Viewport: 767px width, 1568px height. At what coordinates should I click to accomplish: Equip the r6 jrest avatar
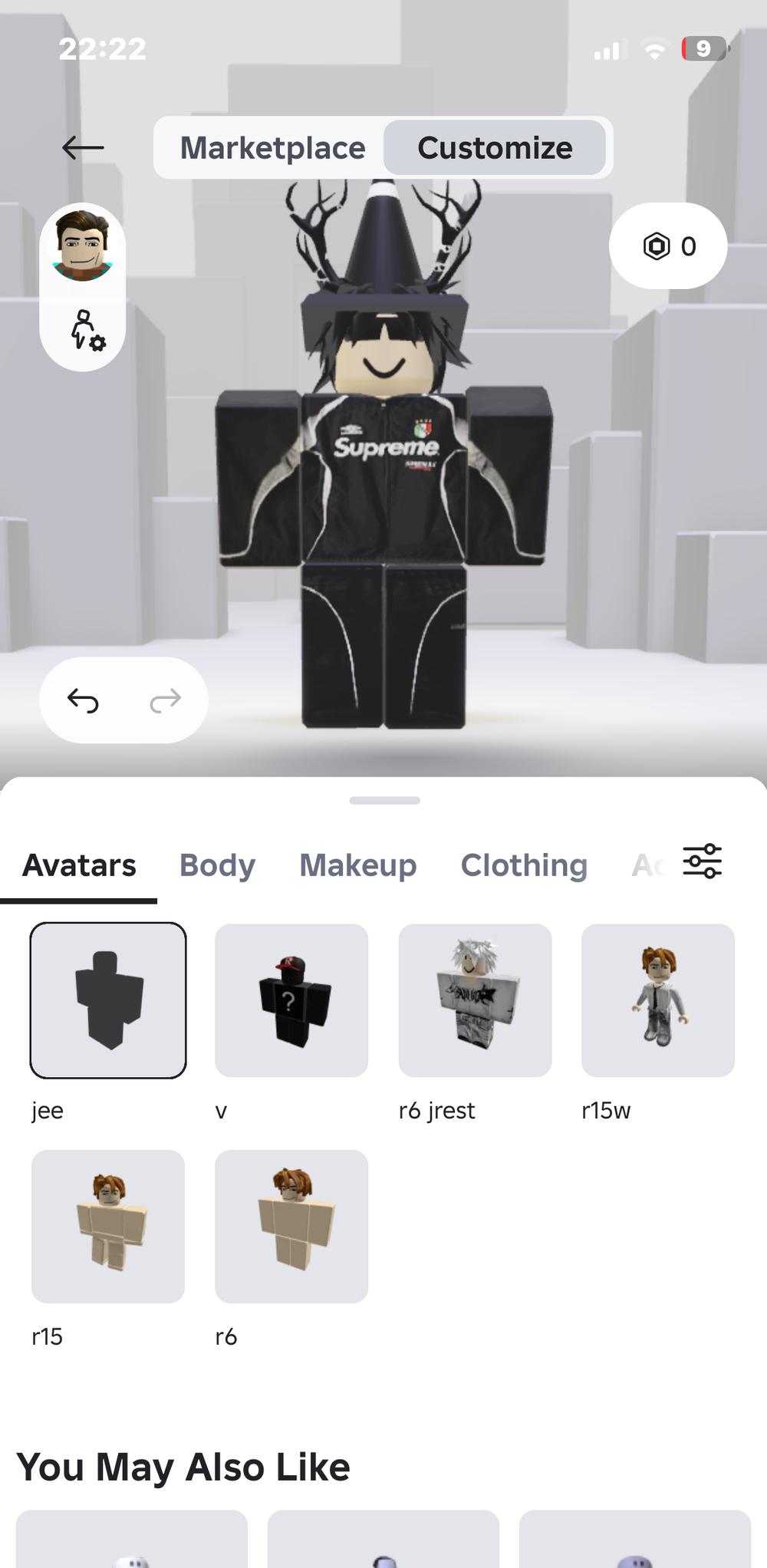click(x=475, y=1000)
